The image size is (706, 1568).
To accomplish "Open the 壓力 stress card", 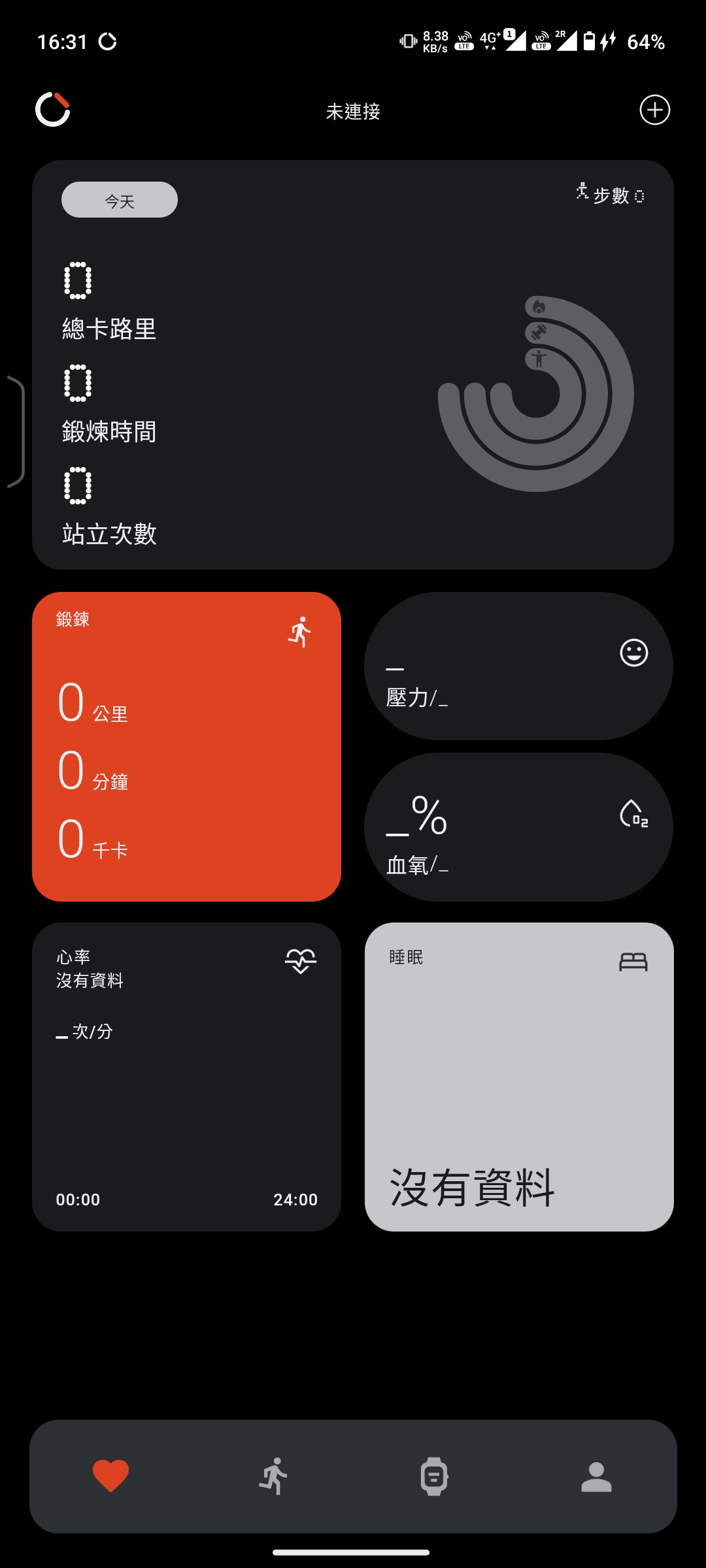I will 518,666.
